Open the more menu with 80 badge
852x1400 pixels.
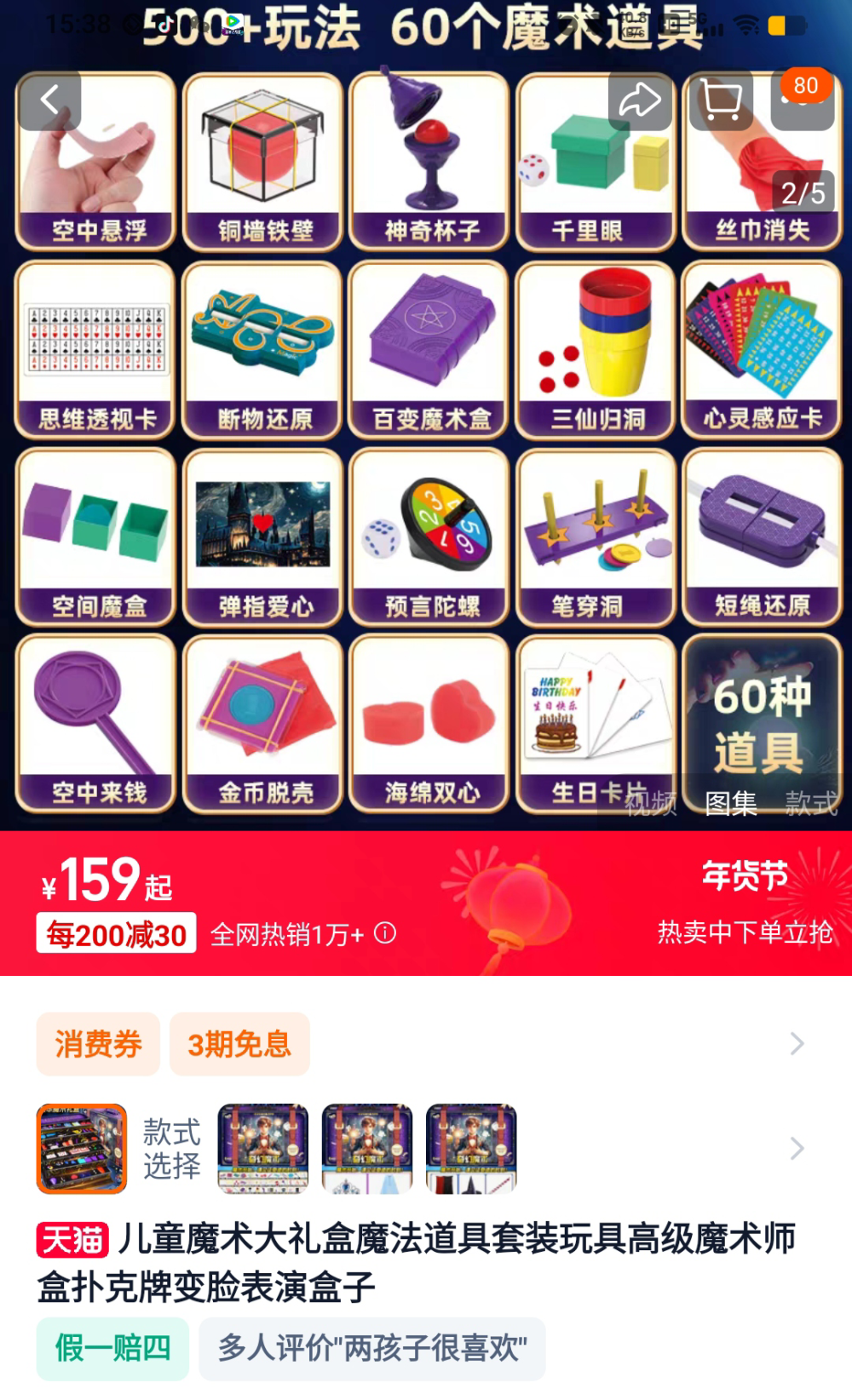click(802, 100)
